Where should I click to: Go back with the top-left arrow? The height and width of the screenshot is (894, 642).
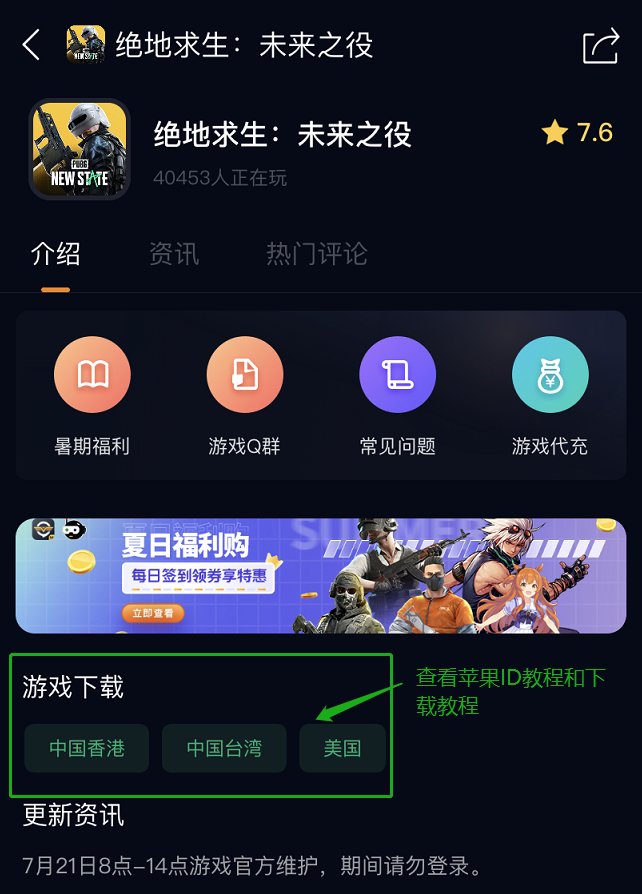(x=32, y=45)
